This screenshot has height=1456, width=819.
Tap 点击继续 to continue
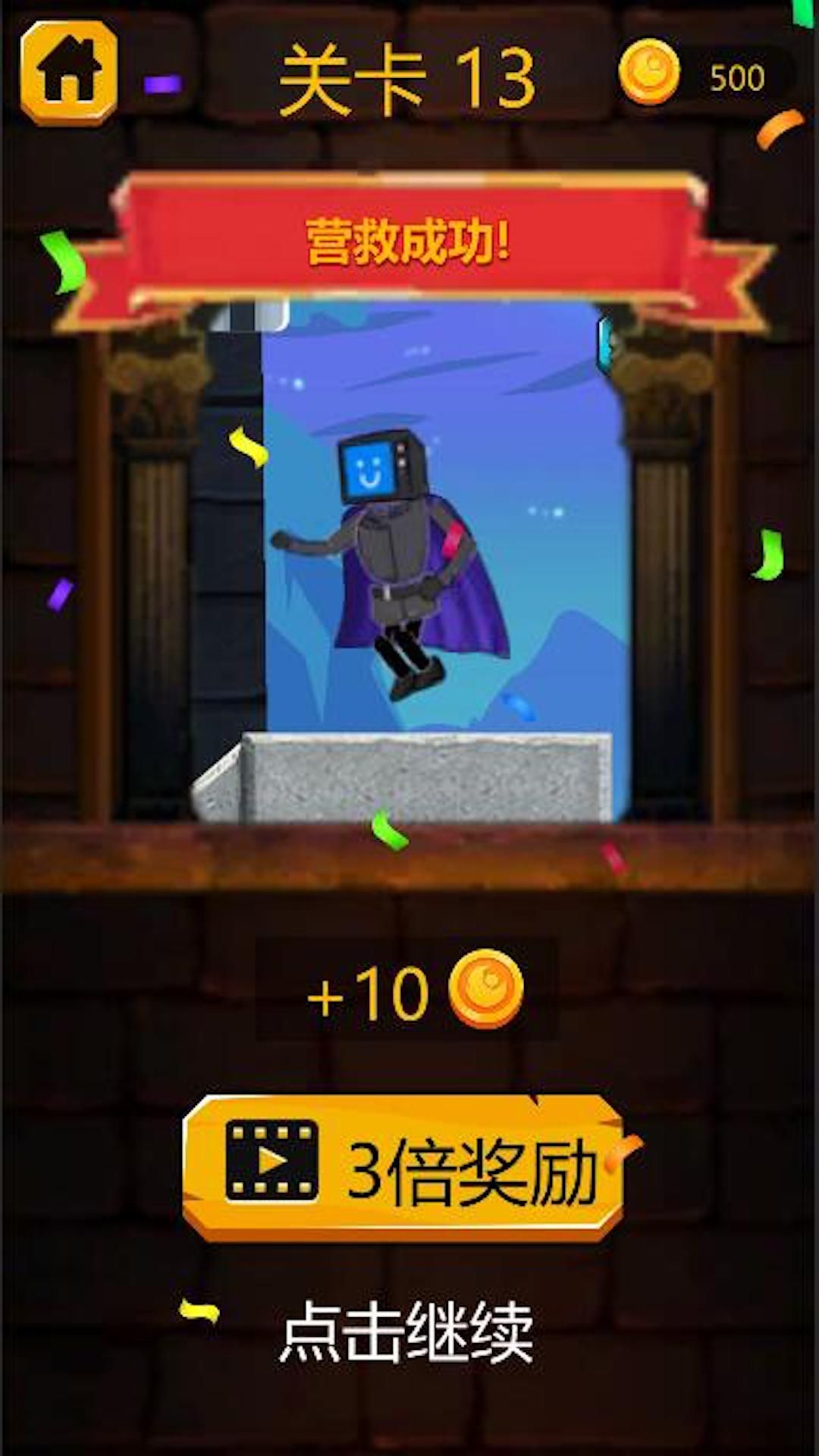407,1332
